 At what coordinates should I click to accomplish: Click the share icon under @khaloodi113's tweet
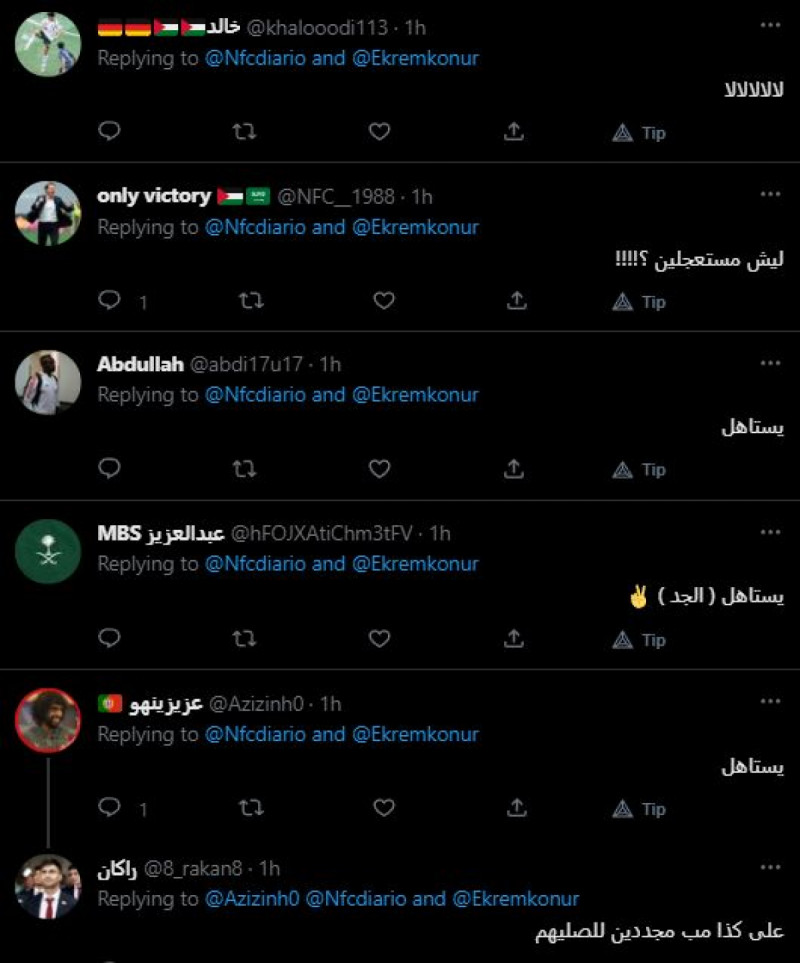click(514, 131)
